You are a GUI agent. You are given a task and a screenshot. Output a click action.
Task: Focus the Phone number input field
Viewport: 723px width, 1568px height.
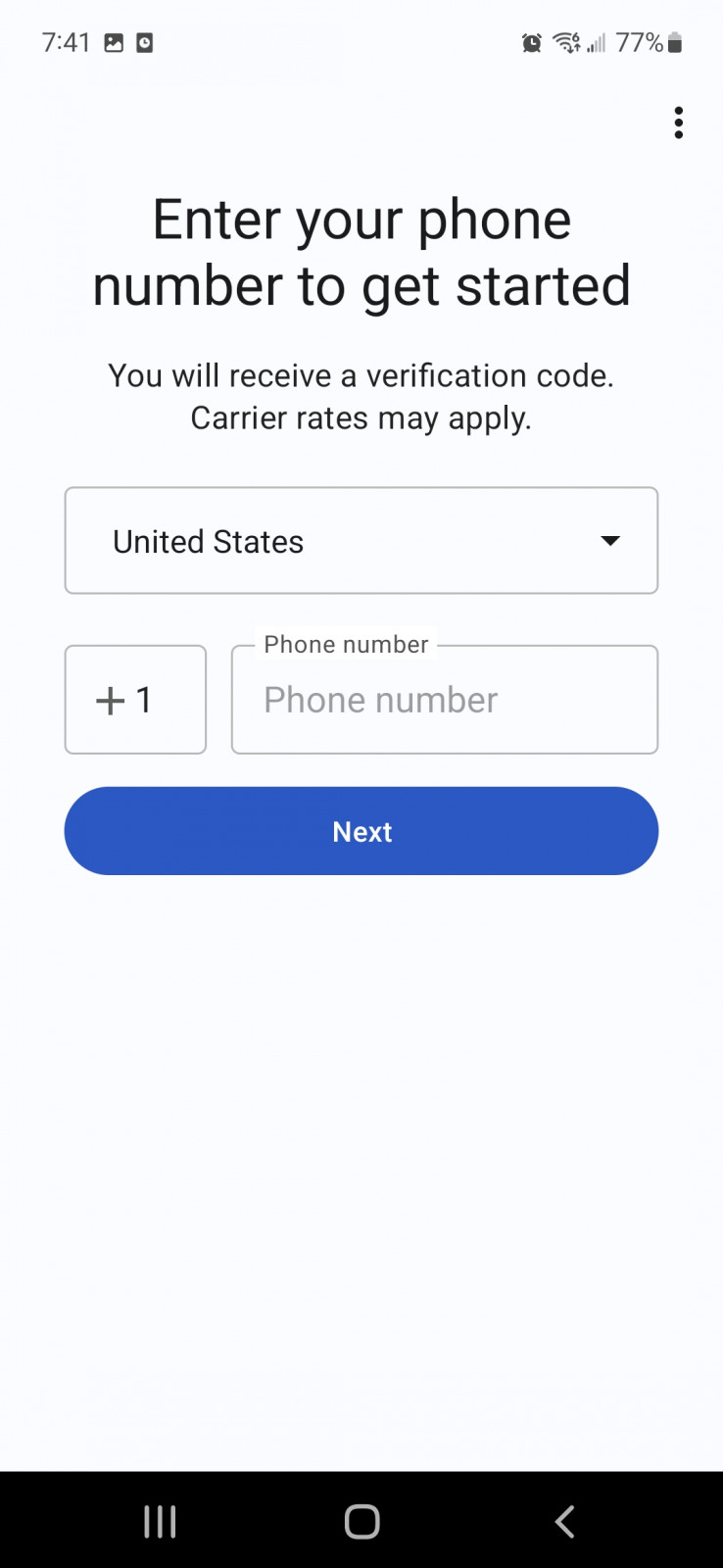(x=444, y=700)
